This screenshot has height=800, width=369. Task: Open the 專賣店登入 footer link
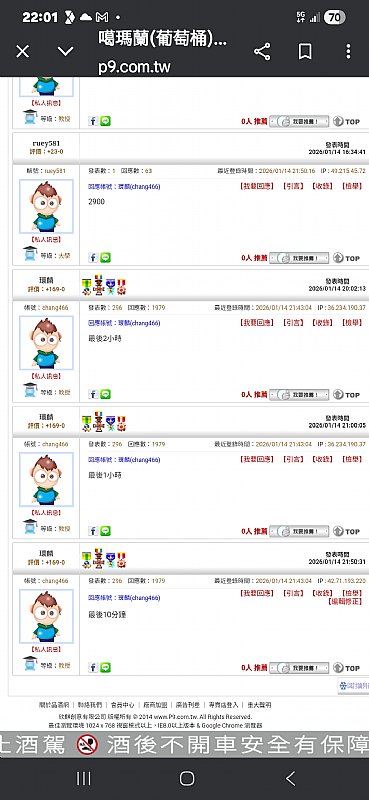point(223,705)
